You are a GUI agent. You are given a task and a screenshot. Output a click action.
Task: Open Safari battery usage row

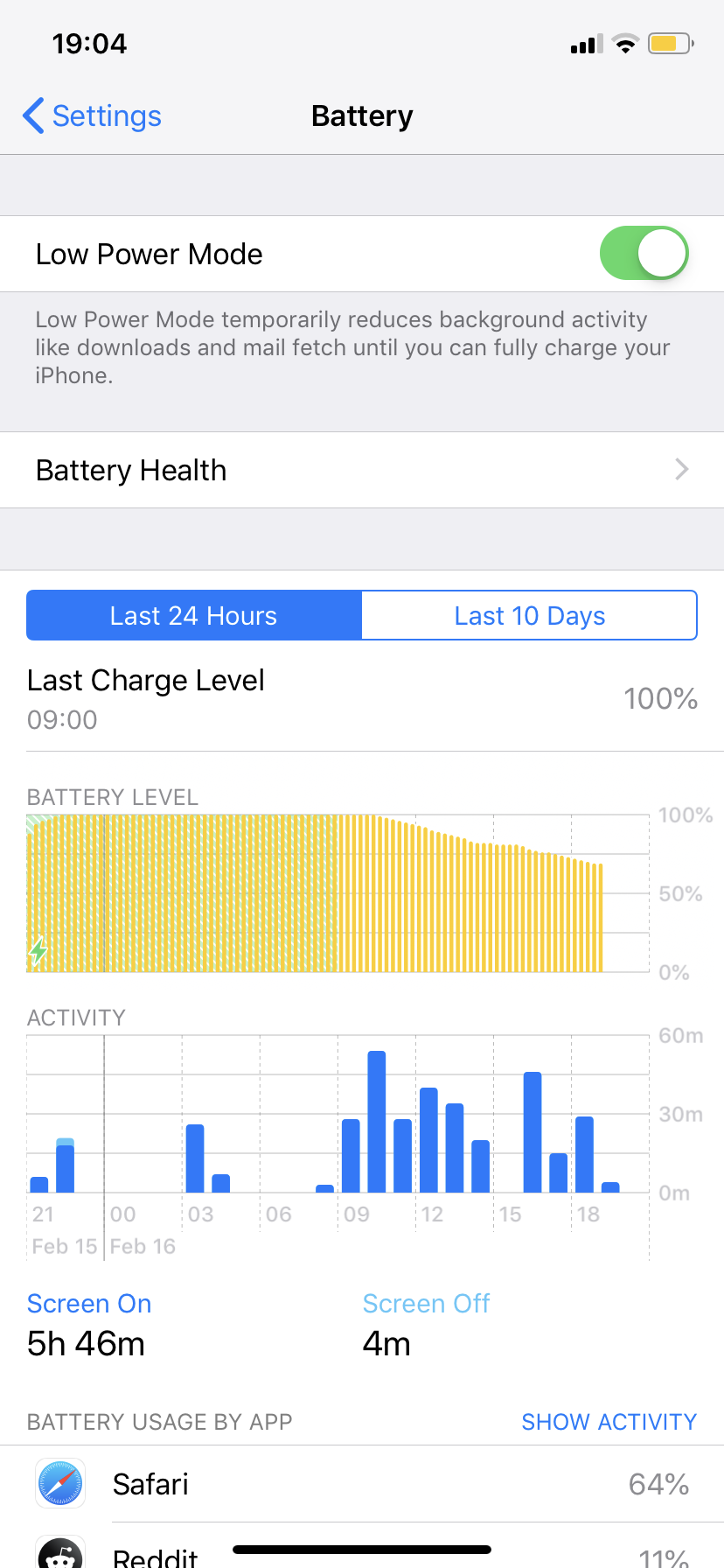tap(362, 1484)
